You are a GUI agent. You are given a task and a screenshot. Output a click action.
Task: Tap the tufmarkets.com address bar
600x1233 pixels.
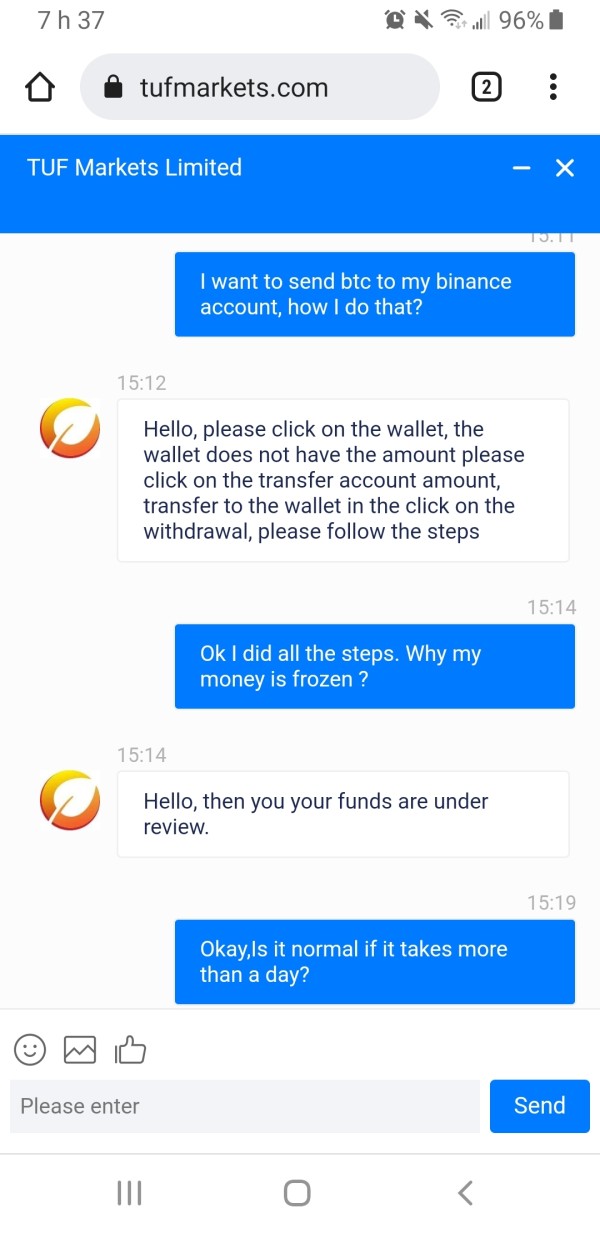[260, 87]
